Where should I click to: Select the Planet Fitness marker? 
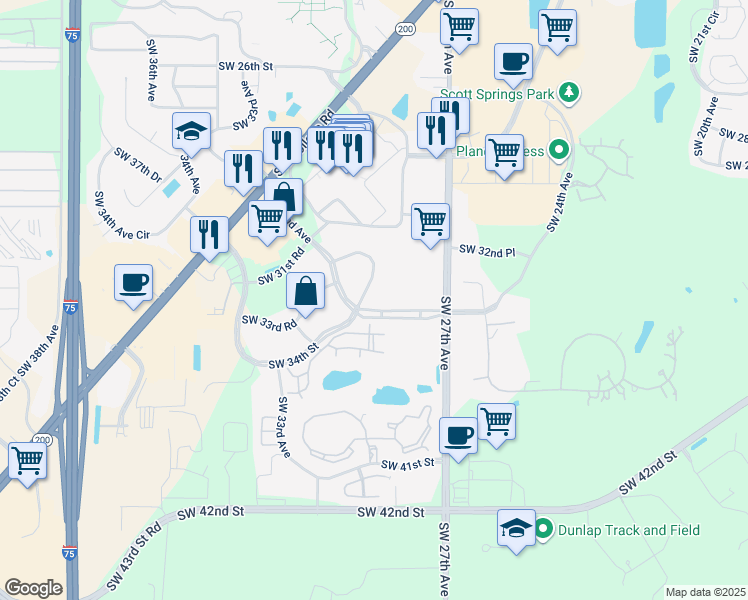559,152
